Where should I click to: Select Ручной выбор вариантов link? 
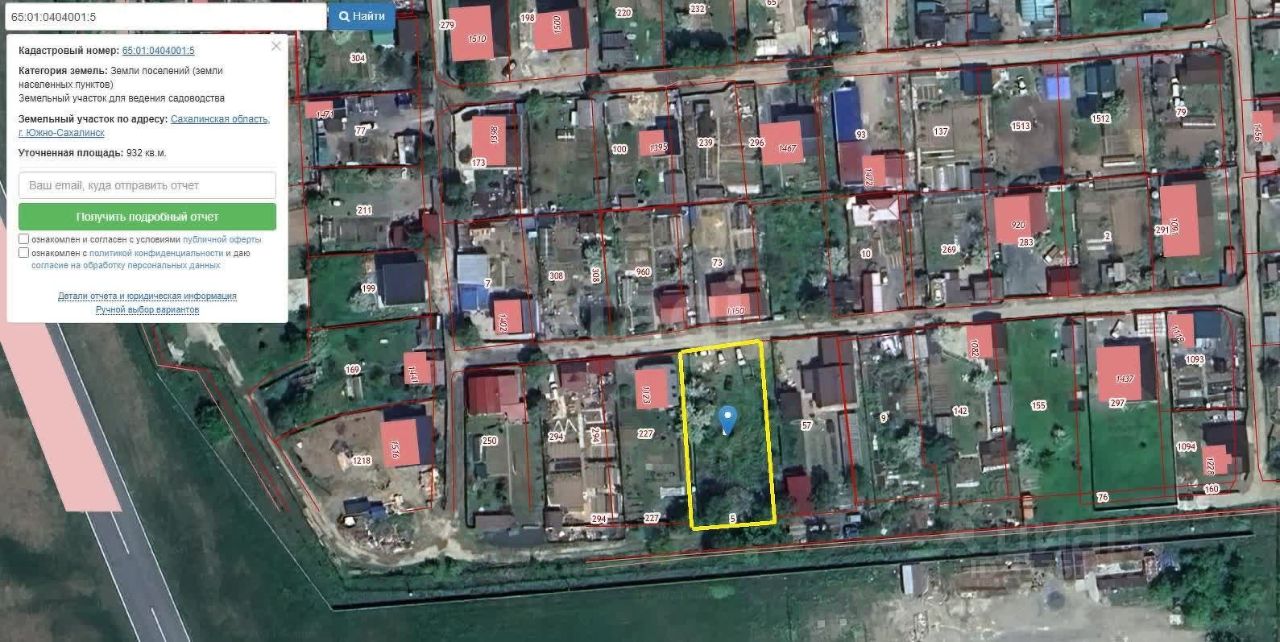click(147, 310)
